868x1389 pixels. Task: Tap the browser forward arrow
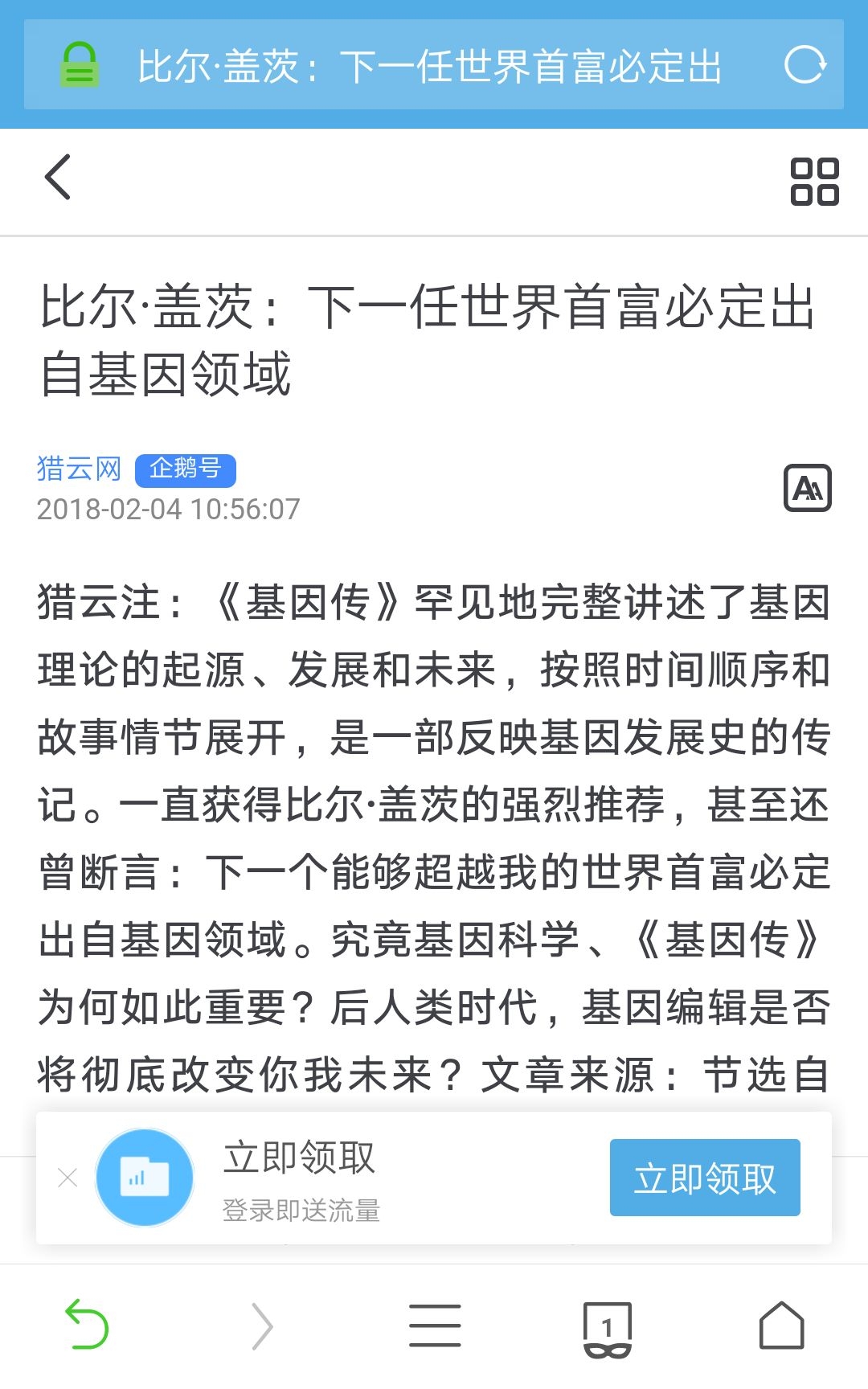262,1325
